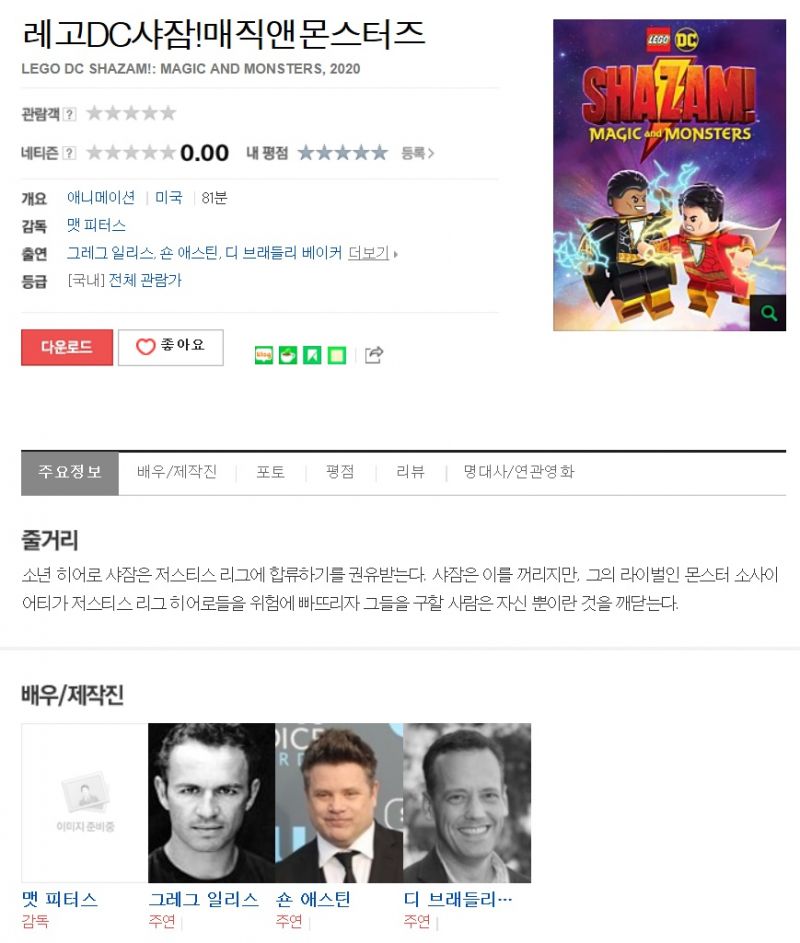Open actor 그레그 일리스's profile photo

(211, 803)
